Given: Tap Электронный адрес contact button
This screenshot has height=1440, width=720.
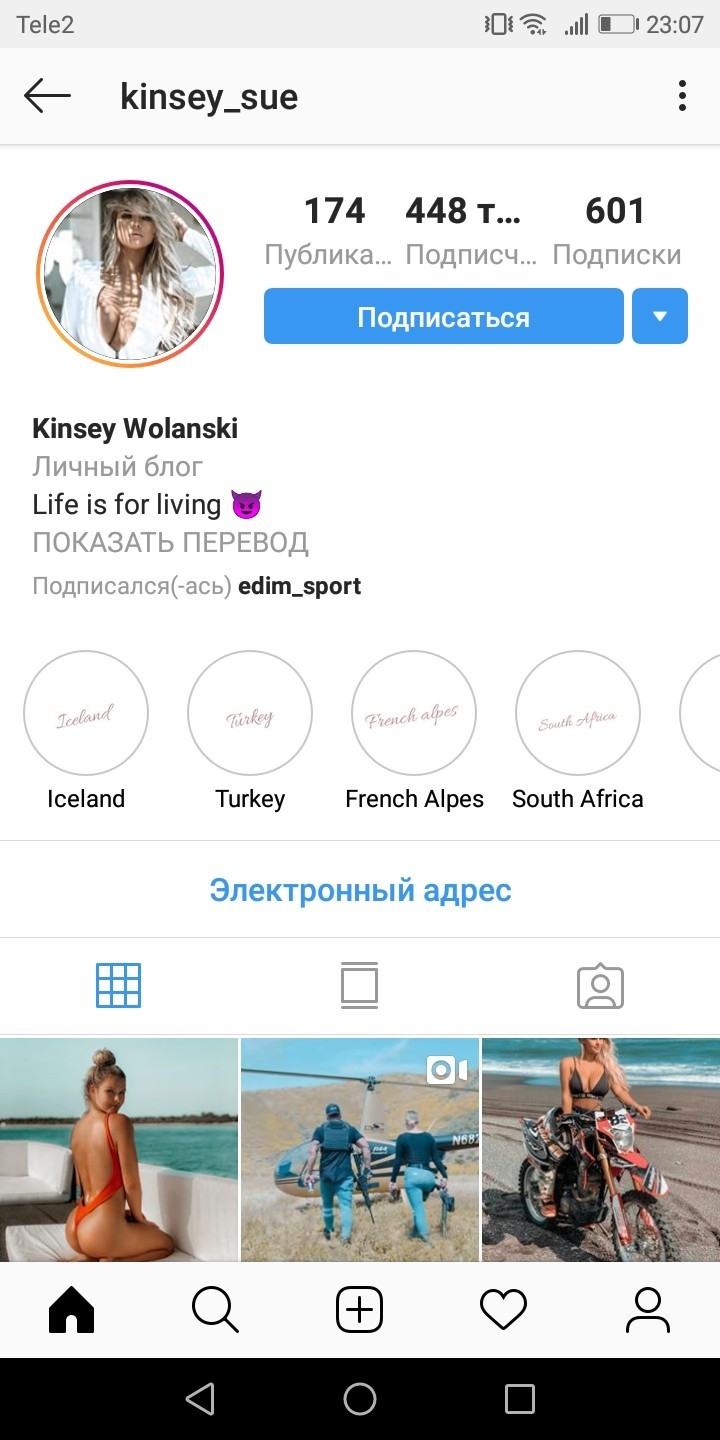Looking at the screenshot, I should click(x=360, y=890).
